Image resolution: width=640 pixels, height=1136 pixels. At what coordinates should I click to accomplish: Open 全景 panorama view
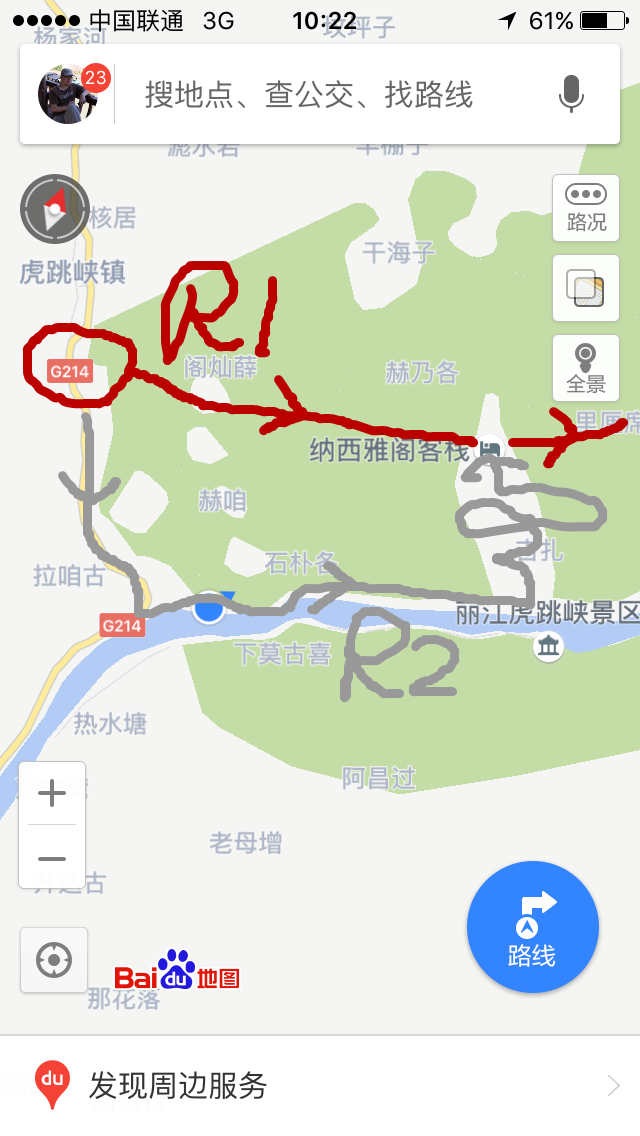coord(586,368)
